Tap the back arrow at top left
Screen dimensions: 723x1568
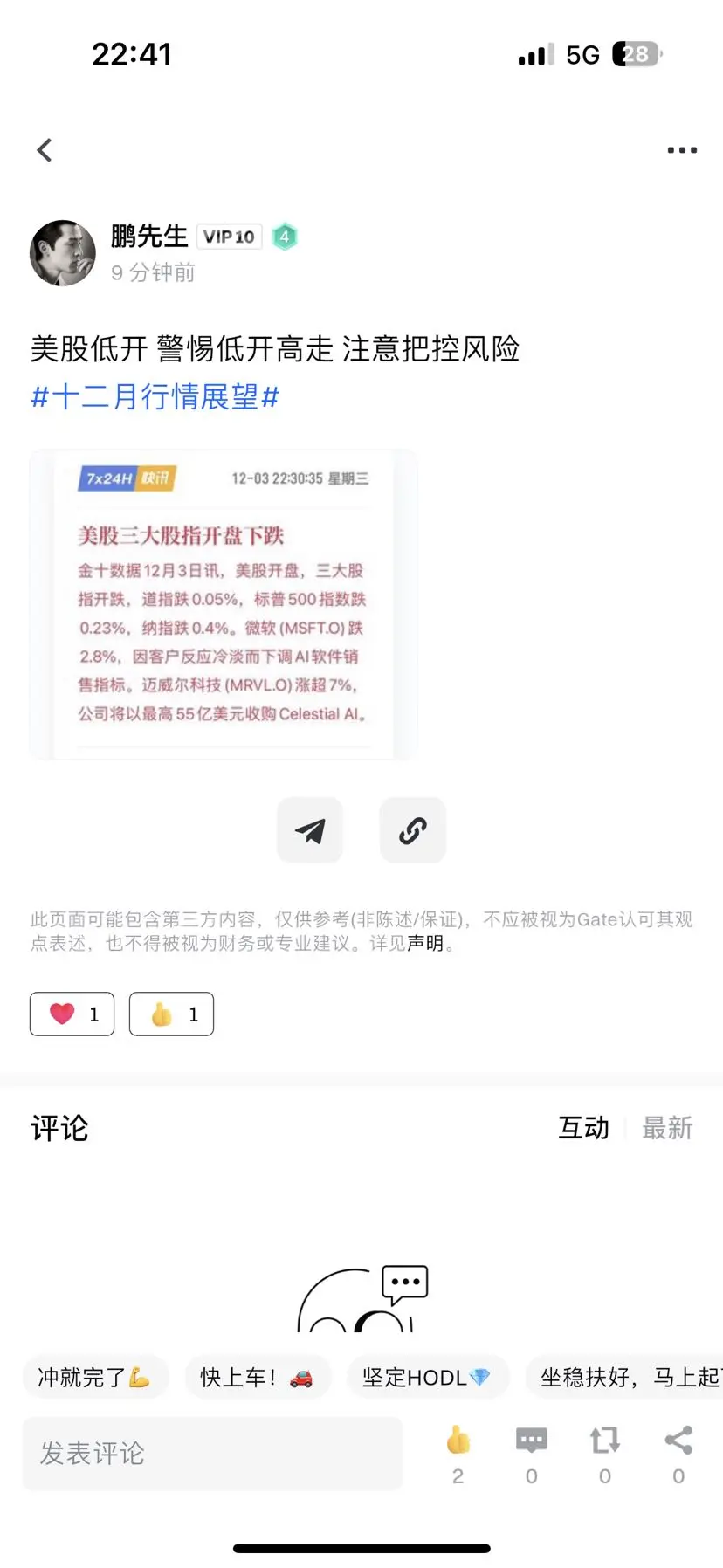pyautogui.click(x=44, y=149)
